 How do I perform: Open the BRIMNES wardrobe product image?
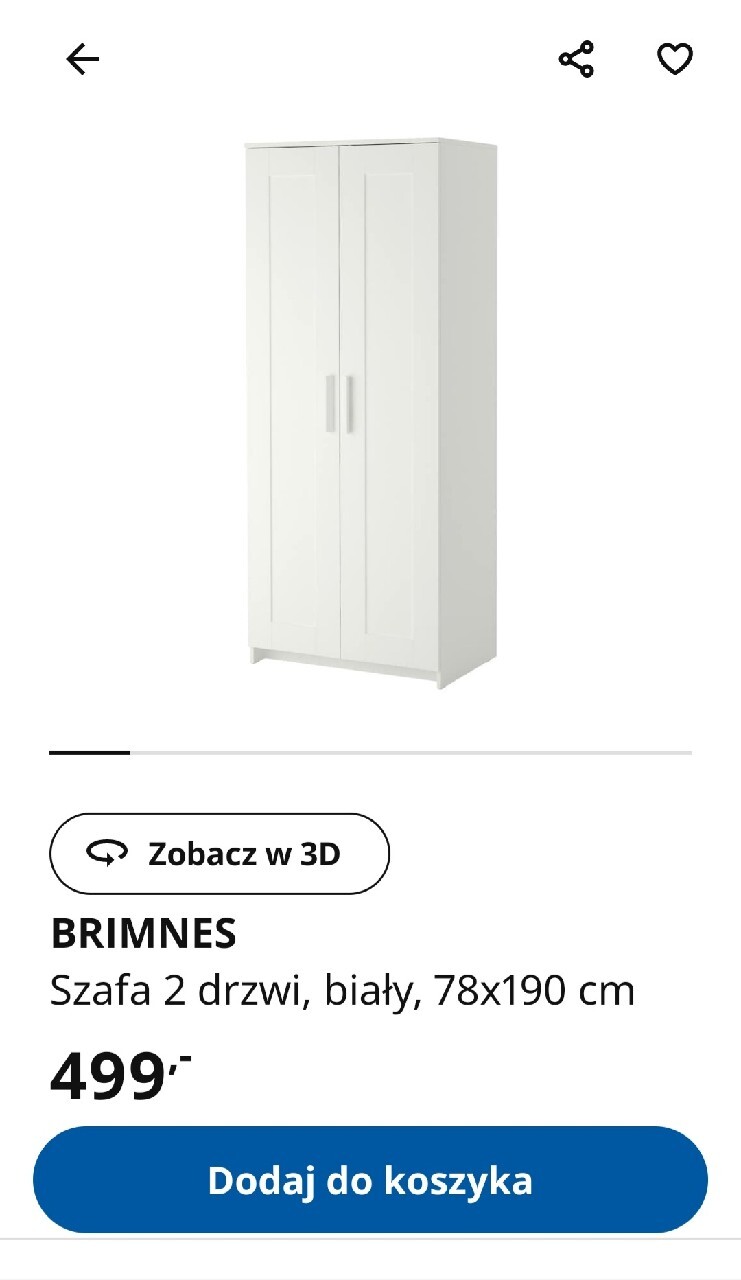(x=370, y=412)
